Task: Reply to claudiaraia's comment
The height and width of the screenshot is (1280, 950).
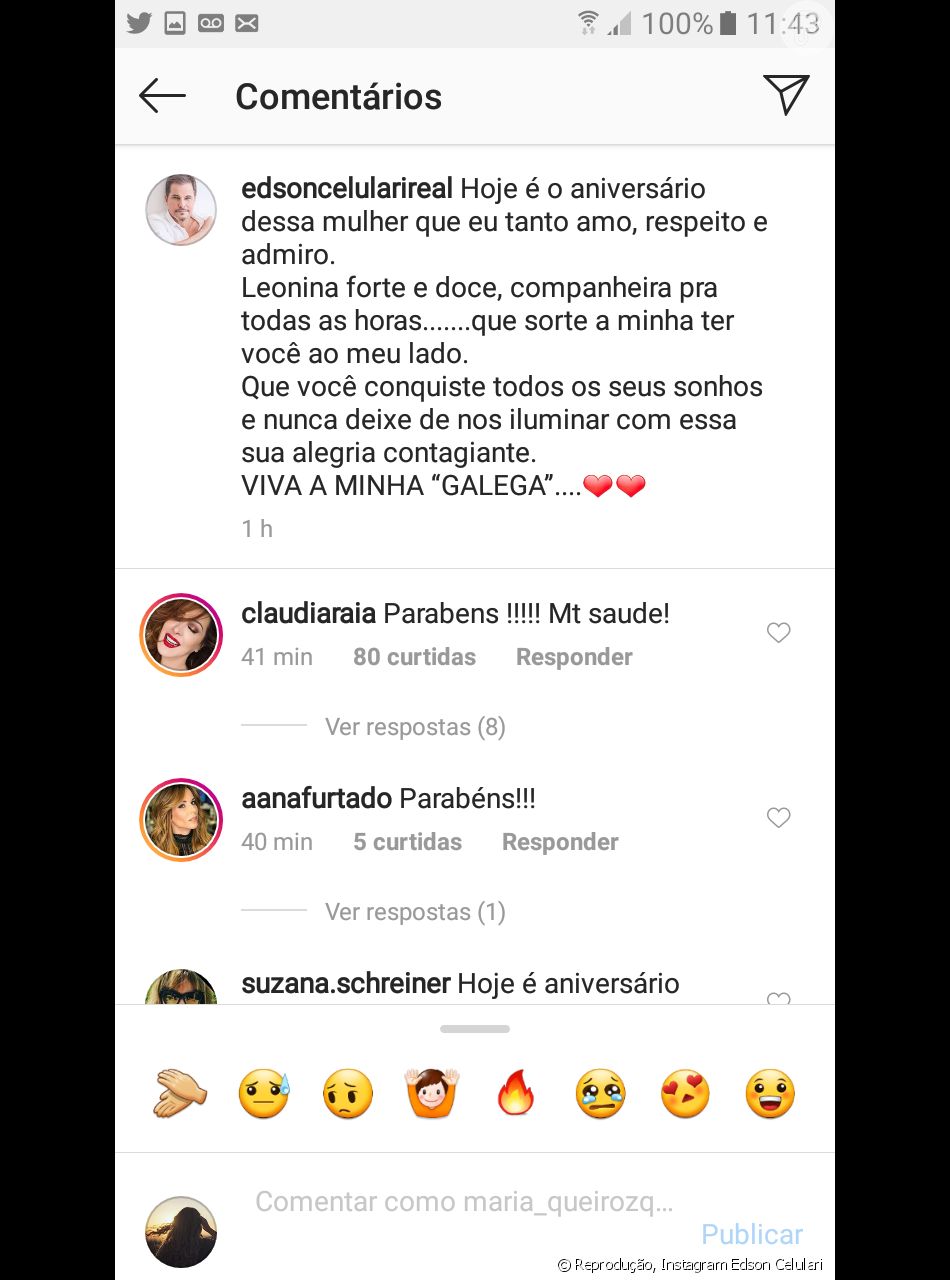Action: coord(574,657)
